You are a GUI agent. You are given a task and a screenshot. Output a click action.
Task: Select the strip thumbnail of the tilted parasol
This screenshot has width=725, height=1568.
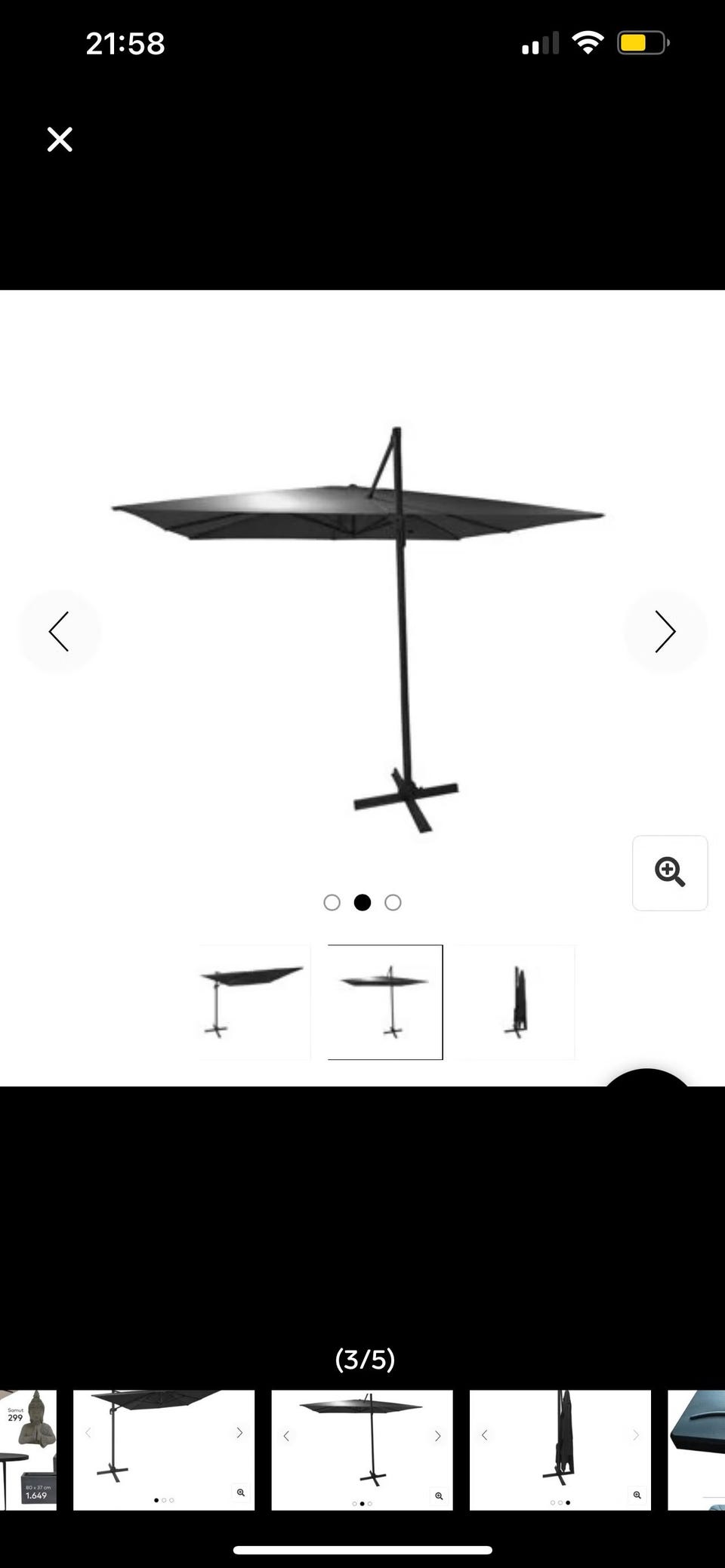164,1449
